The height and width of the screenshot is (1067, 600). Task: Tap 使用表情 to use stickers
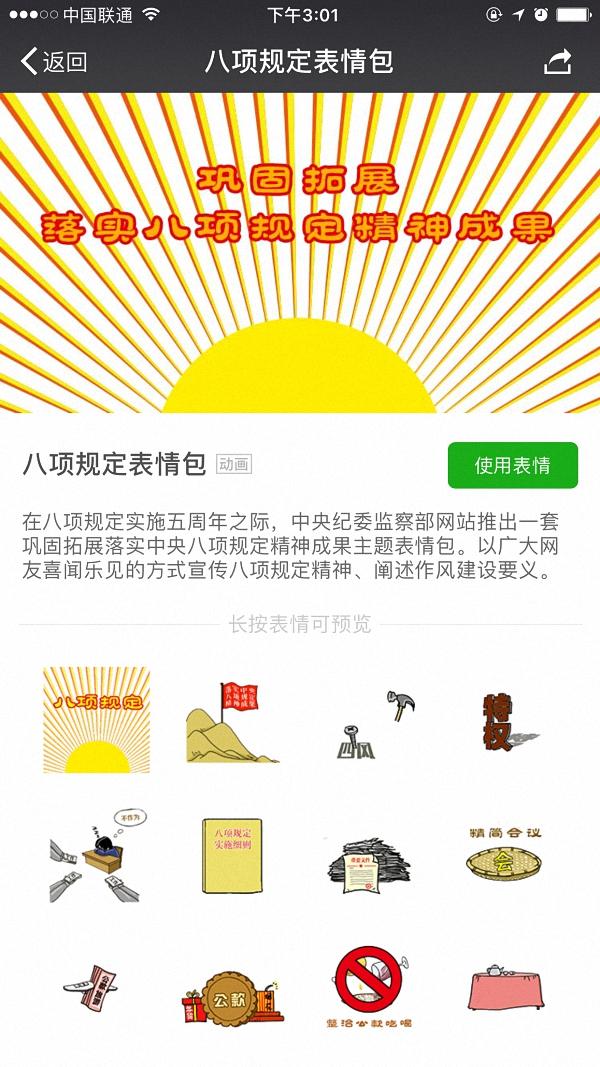512,465
